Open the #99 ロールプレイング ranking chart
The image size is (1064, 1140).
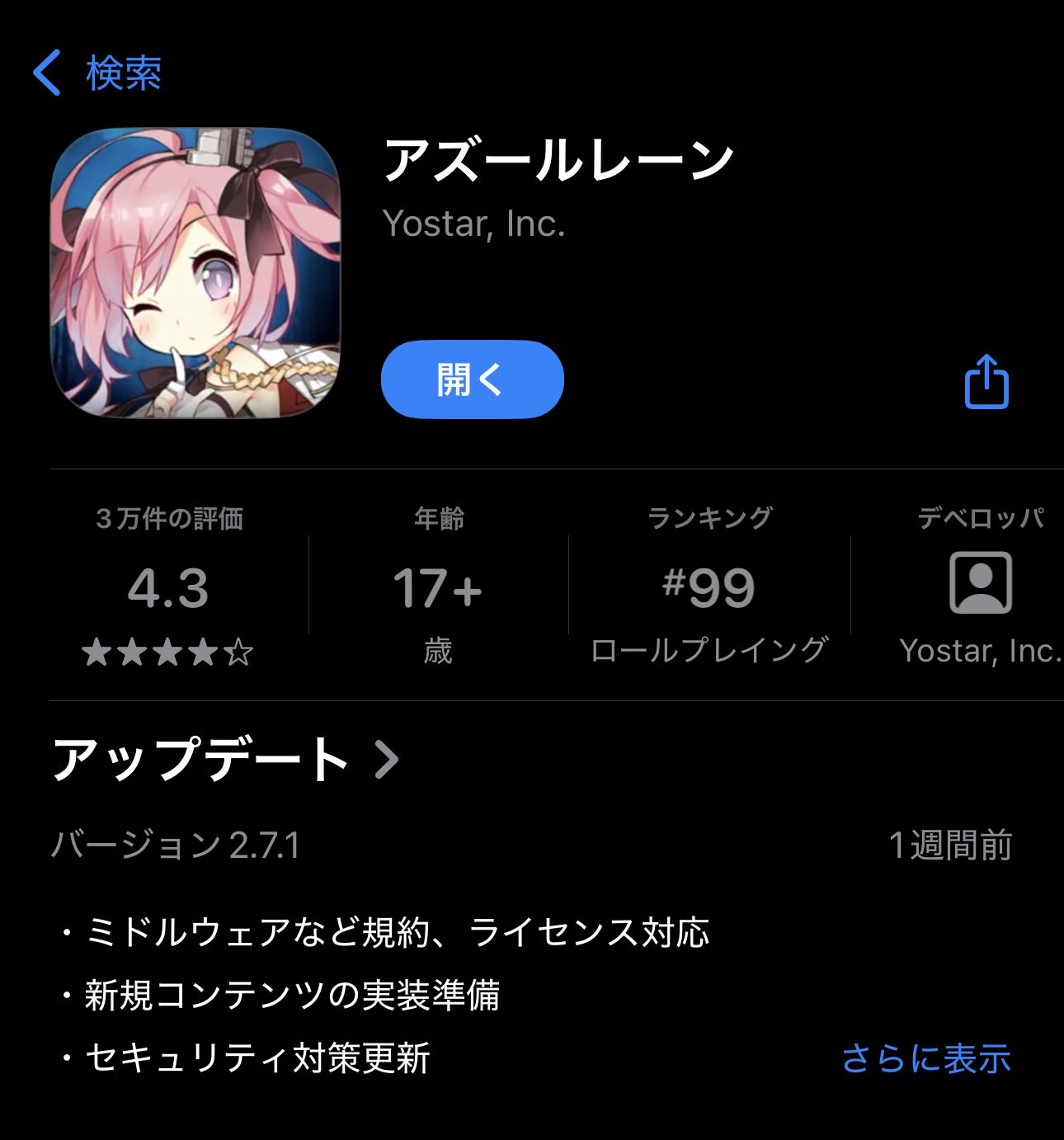tap(709, 587)
